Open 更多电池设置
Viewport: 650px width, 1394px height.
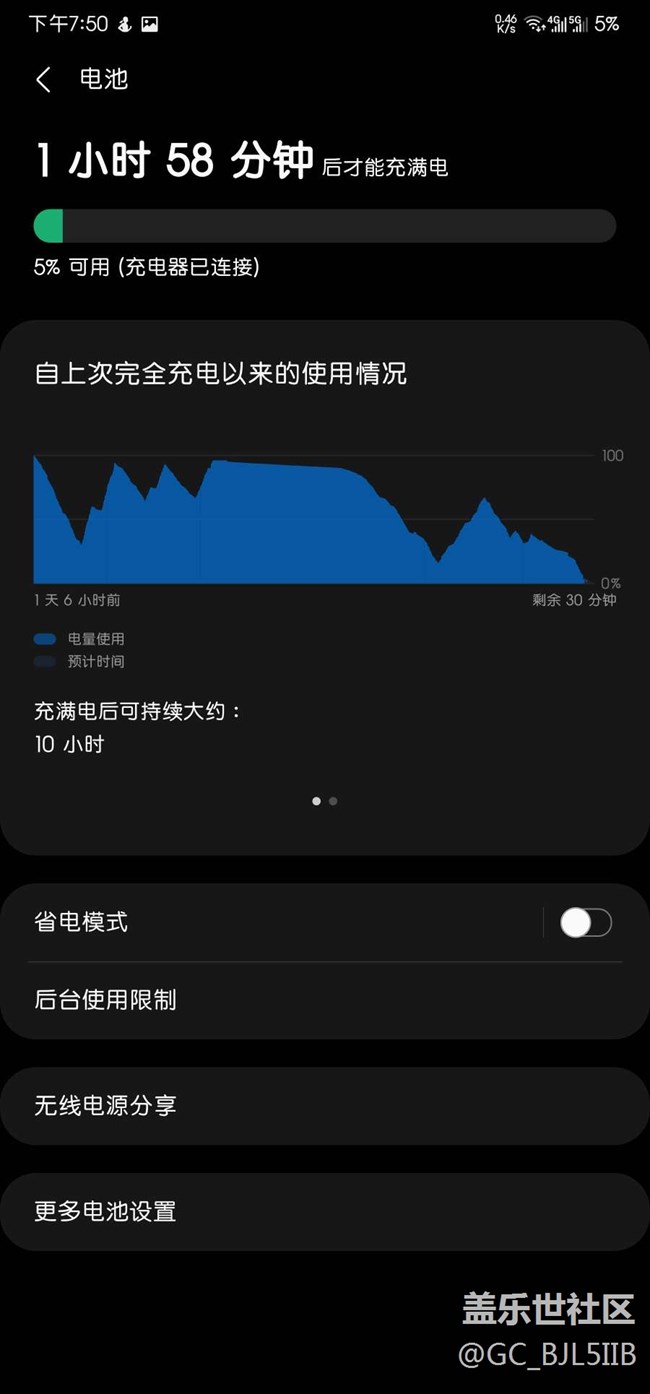tap(325, 1212)
